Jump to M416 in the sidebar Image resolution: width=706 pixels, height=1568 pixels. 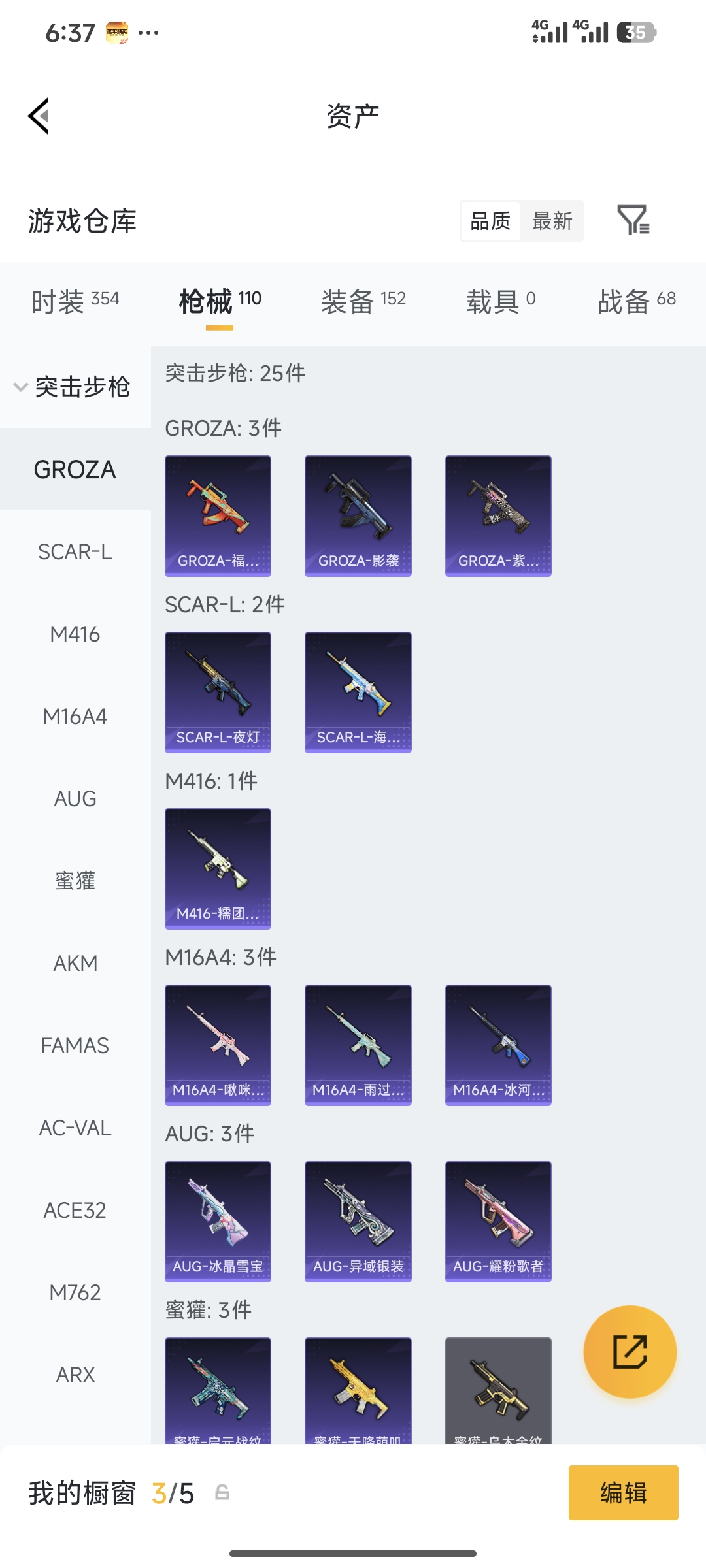75,634
